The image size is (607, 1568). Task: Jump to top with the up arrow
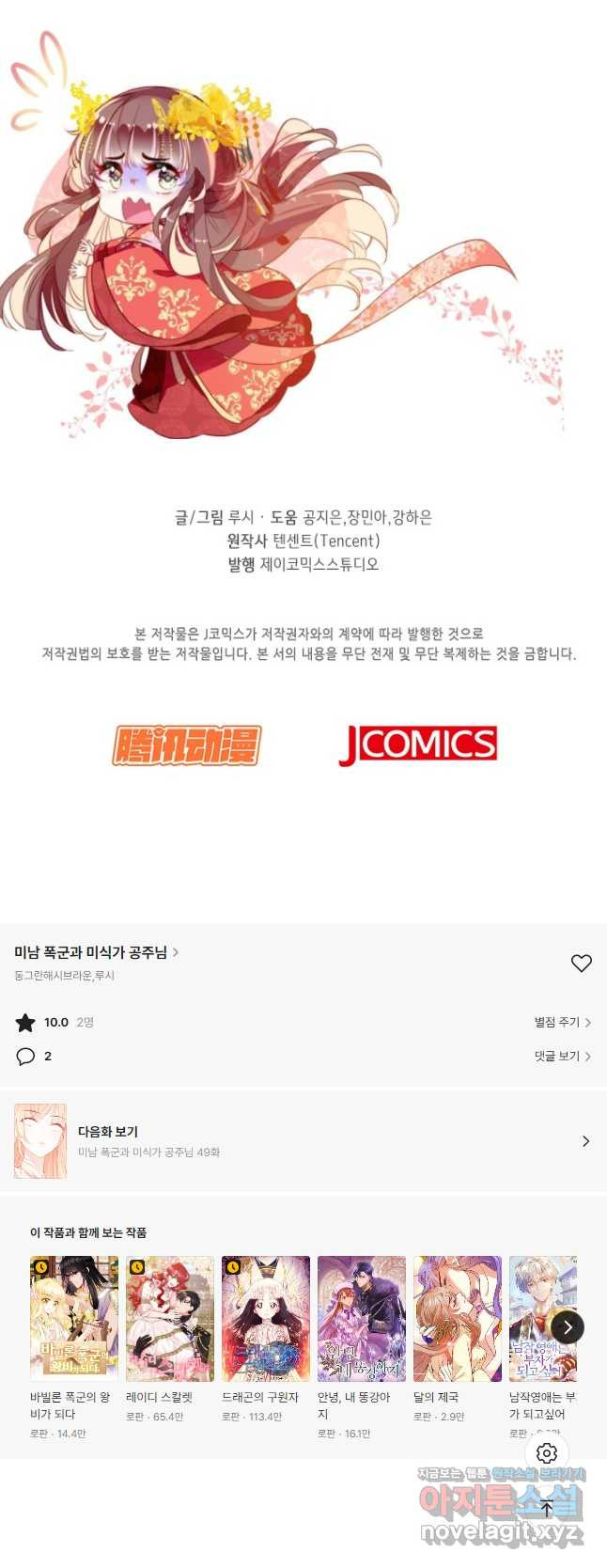(x=547, y=1508)
